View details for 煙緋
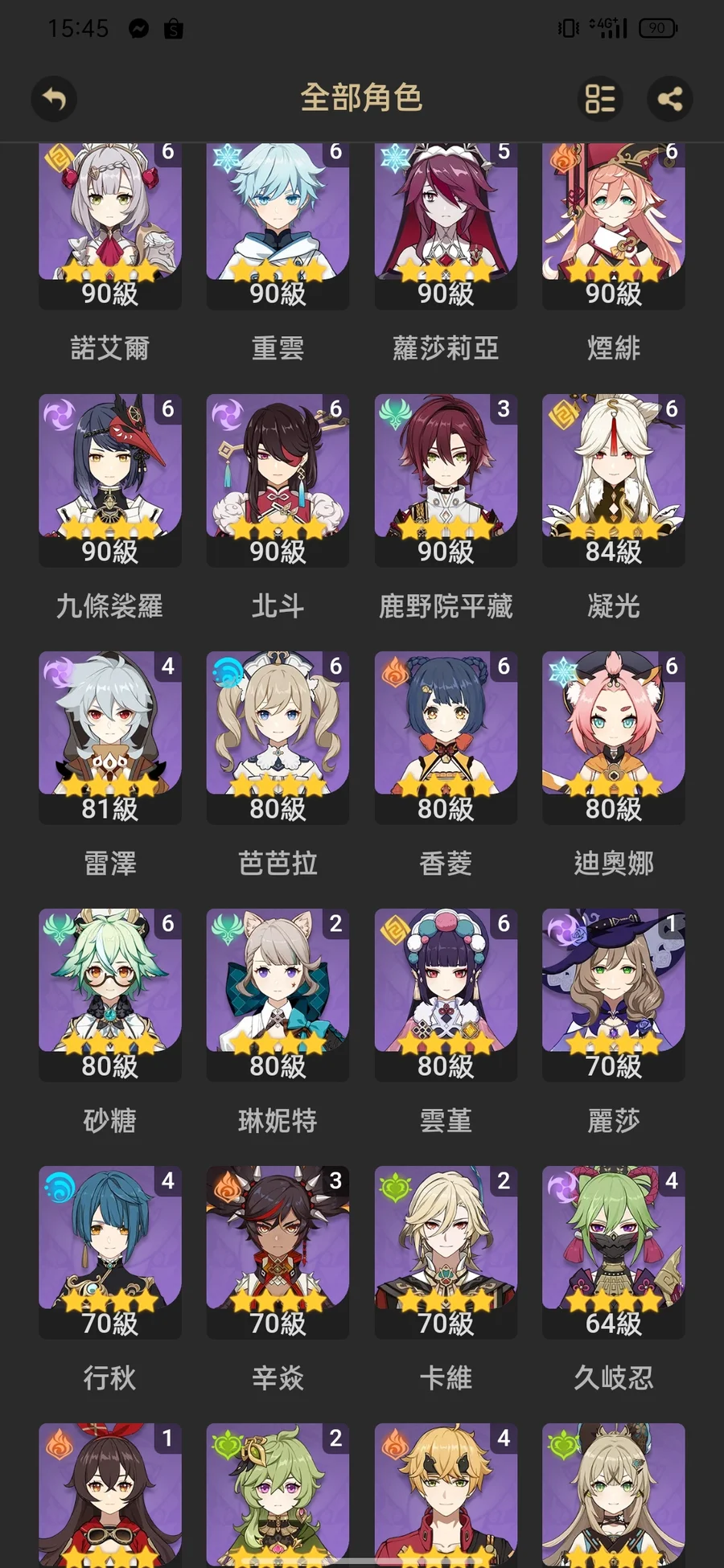The image size is (724, 1568). (613, 225)
